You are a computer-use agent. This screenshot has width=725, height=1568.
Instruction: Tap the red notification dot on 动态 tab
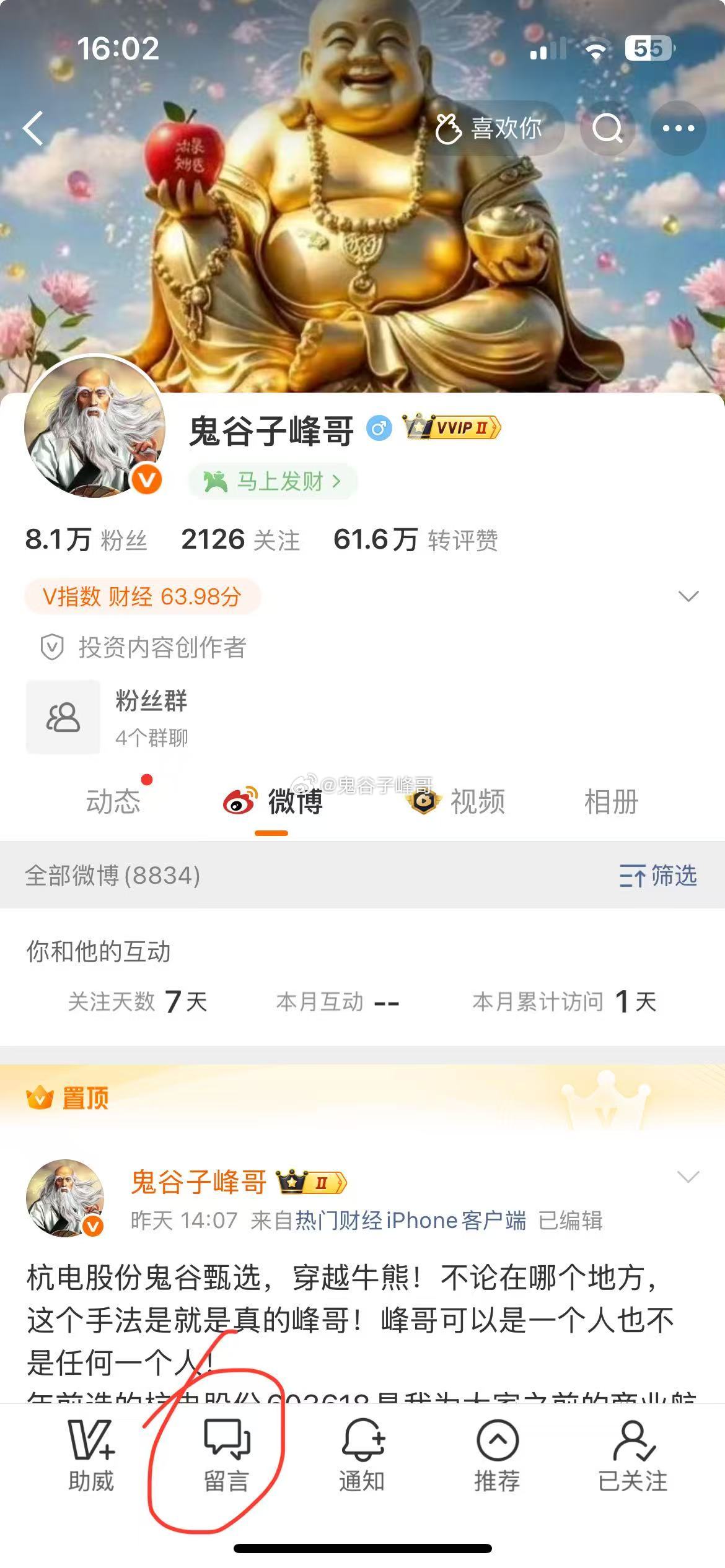[145, 780]
